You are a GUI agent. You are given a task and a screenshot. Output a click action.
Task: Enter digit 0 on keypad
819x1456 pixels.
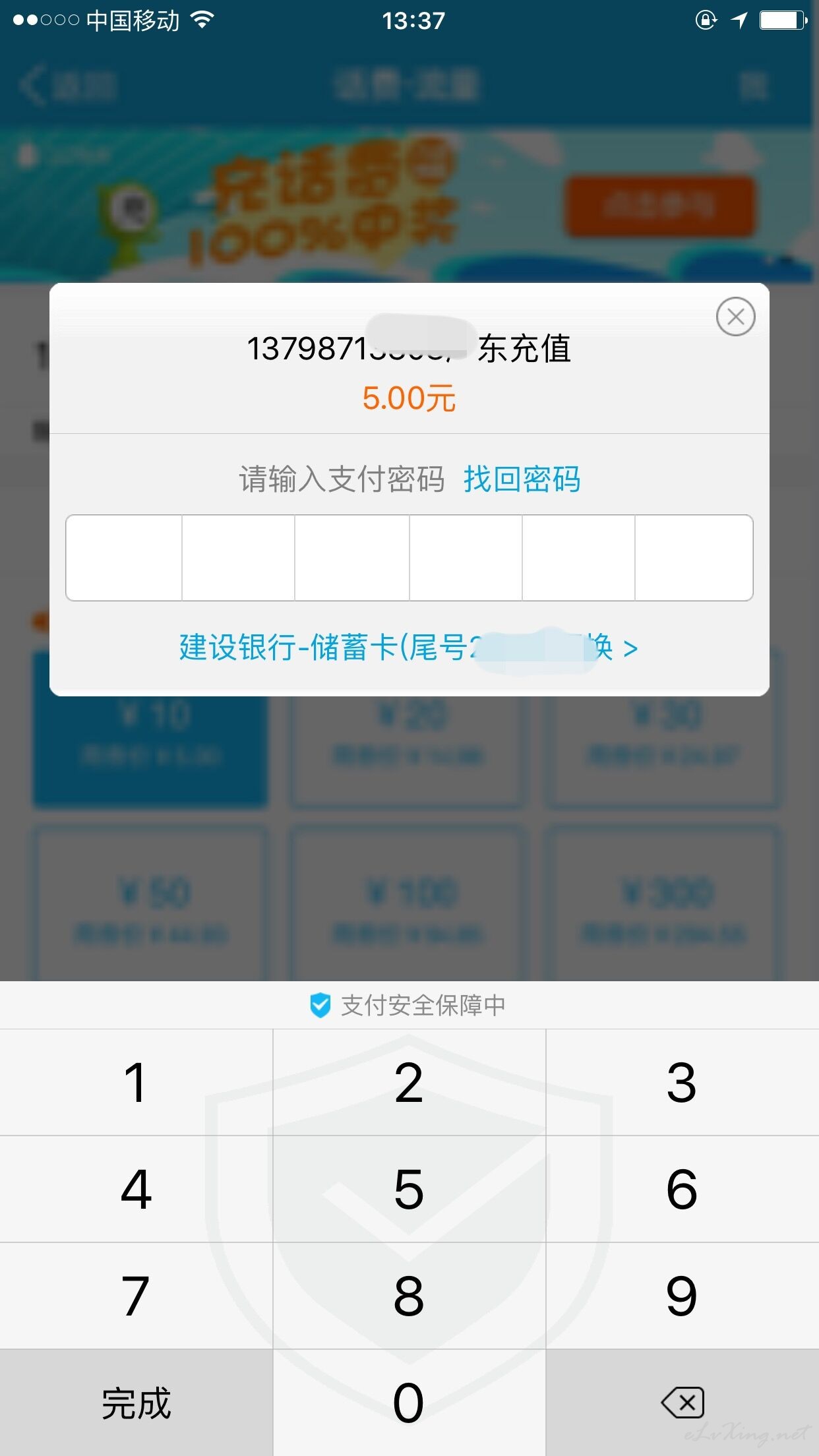coord(409,1403)
